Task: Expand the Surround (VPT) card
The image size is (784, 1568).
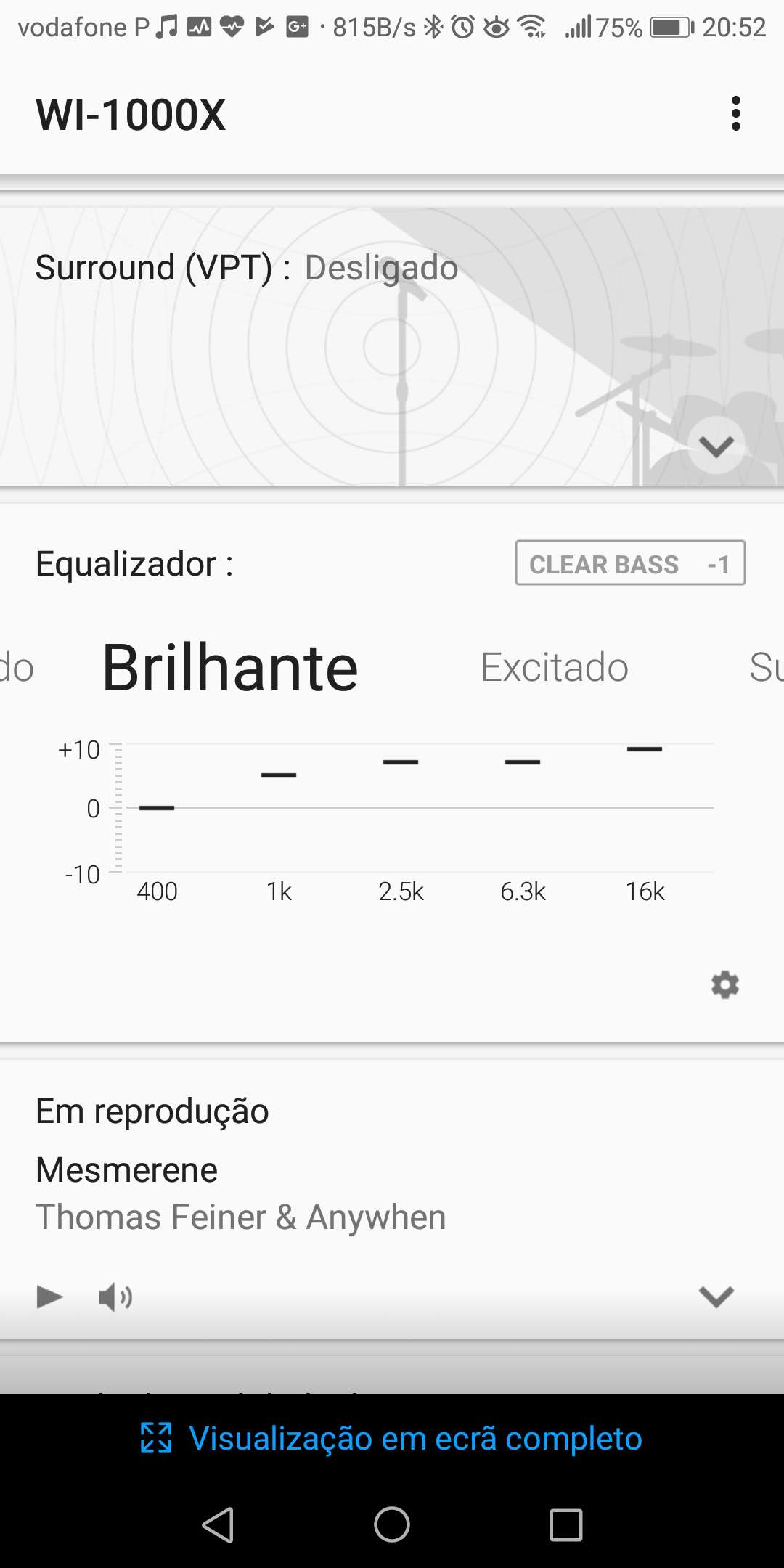Action: point(716,446)
